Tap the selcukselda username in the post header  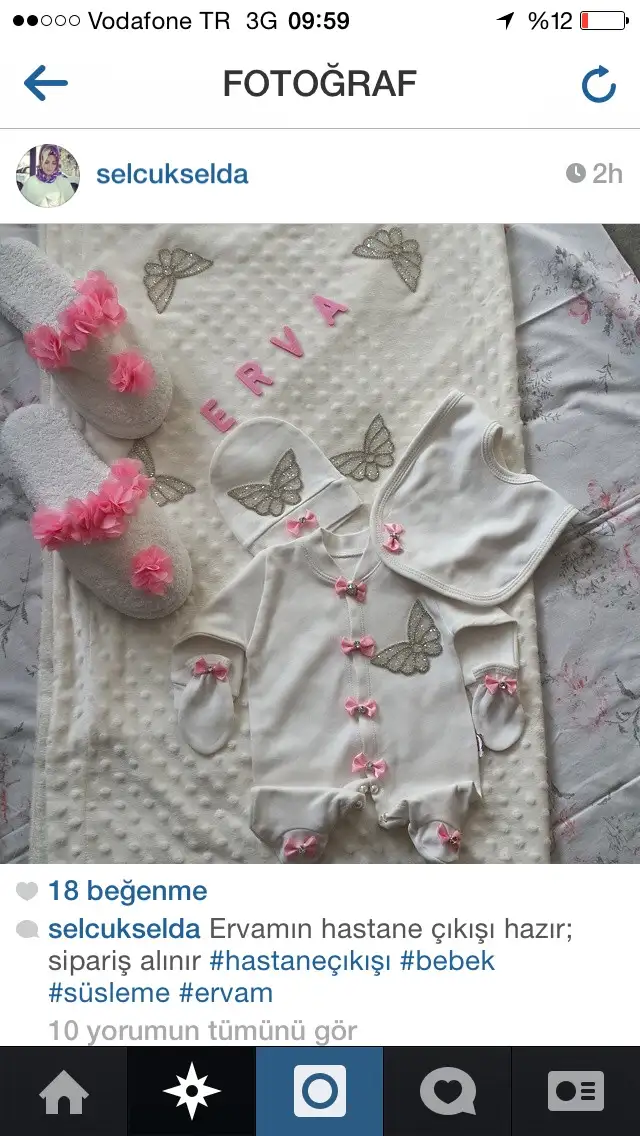click(172, 174)
